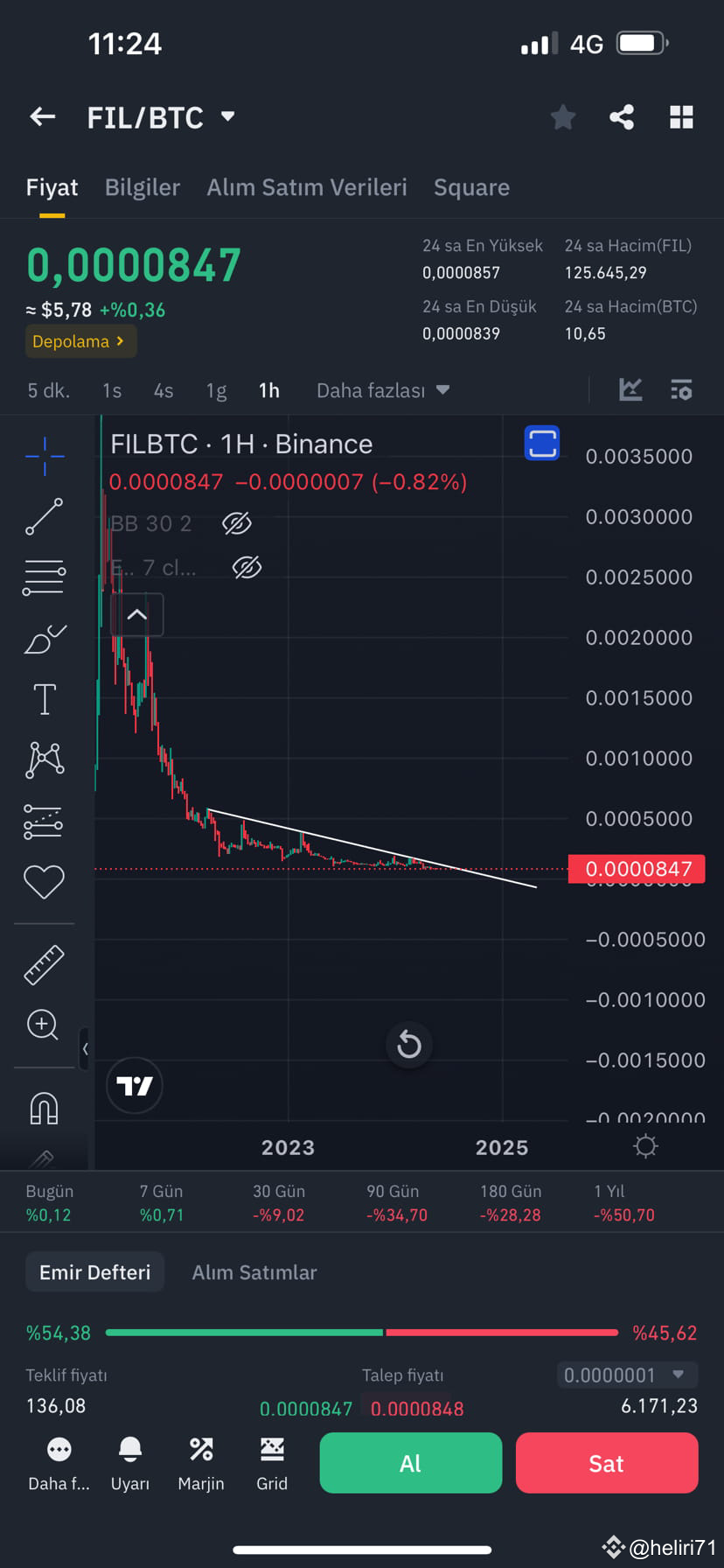
Task: Hide the BB 30 2 indicator
Action: click(237, 523)
